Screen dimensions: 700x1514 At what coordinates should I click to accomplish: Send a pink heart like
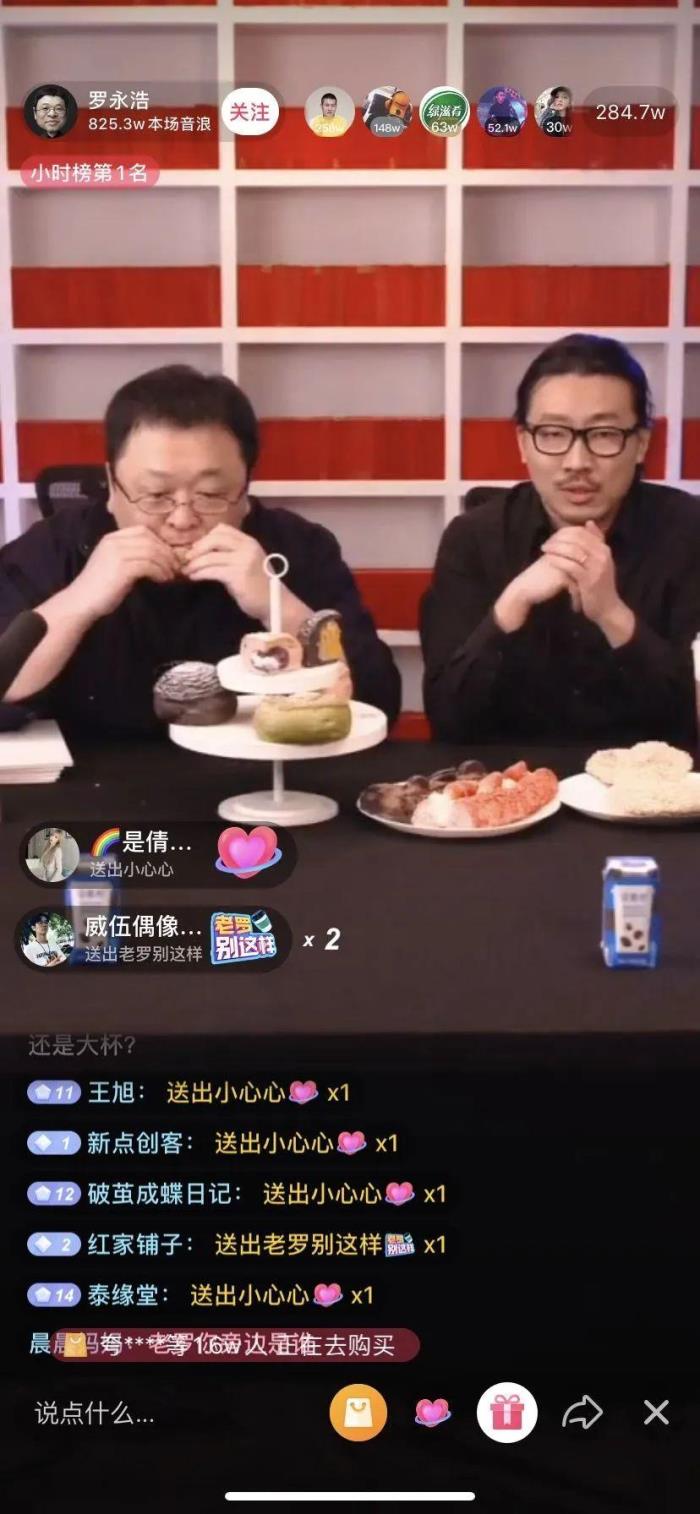[x=432, y=1412]
